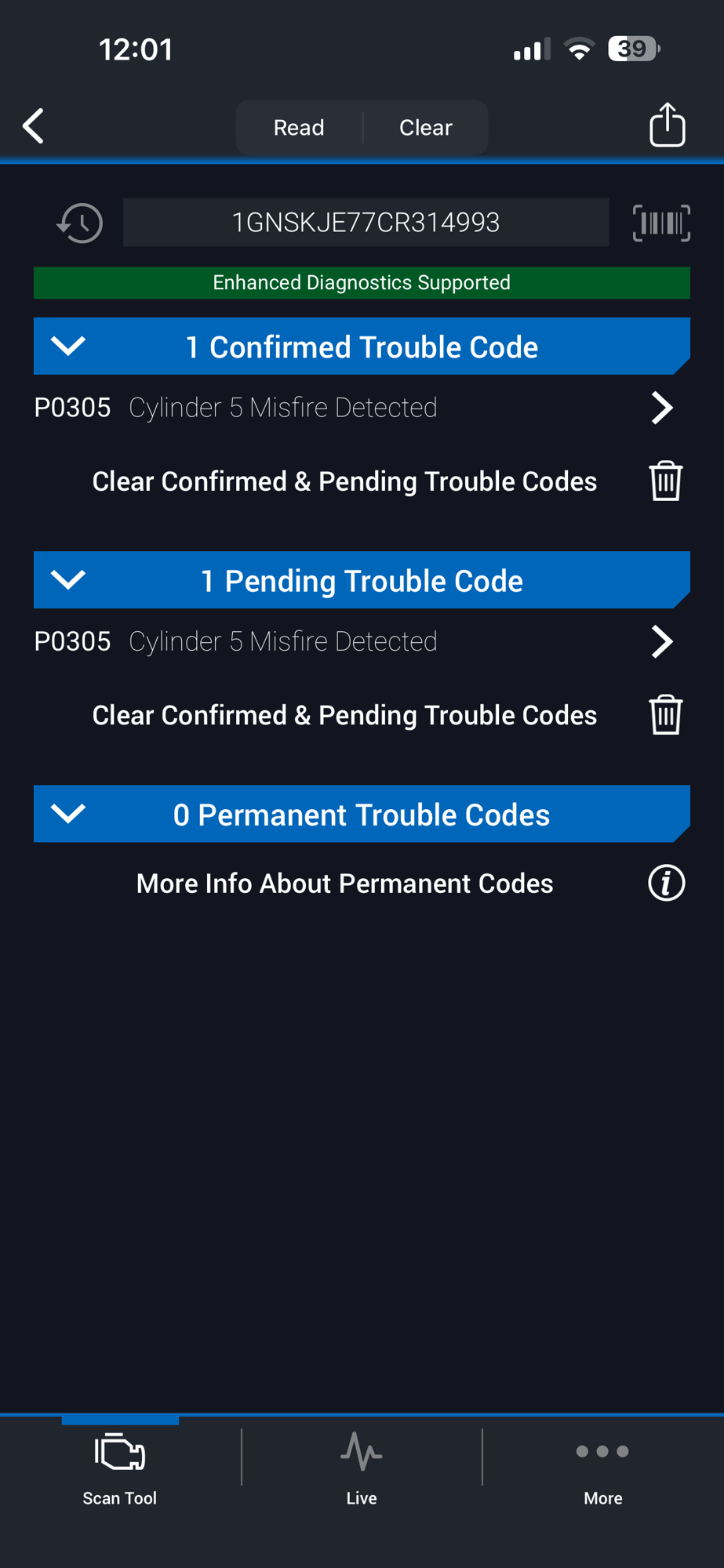The width and height of the screenshot is (724, 1568).
Task: Open the VIN history clock icon
Action: 79,223
